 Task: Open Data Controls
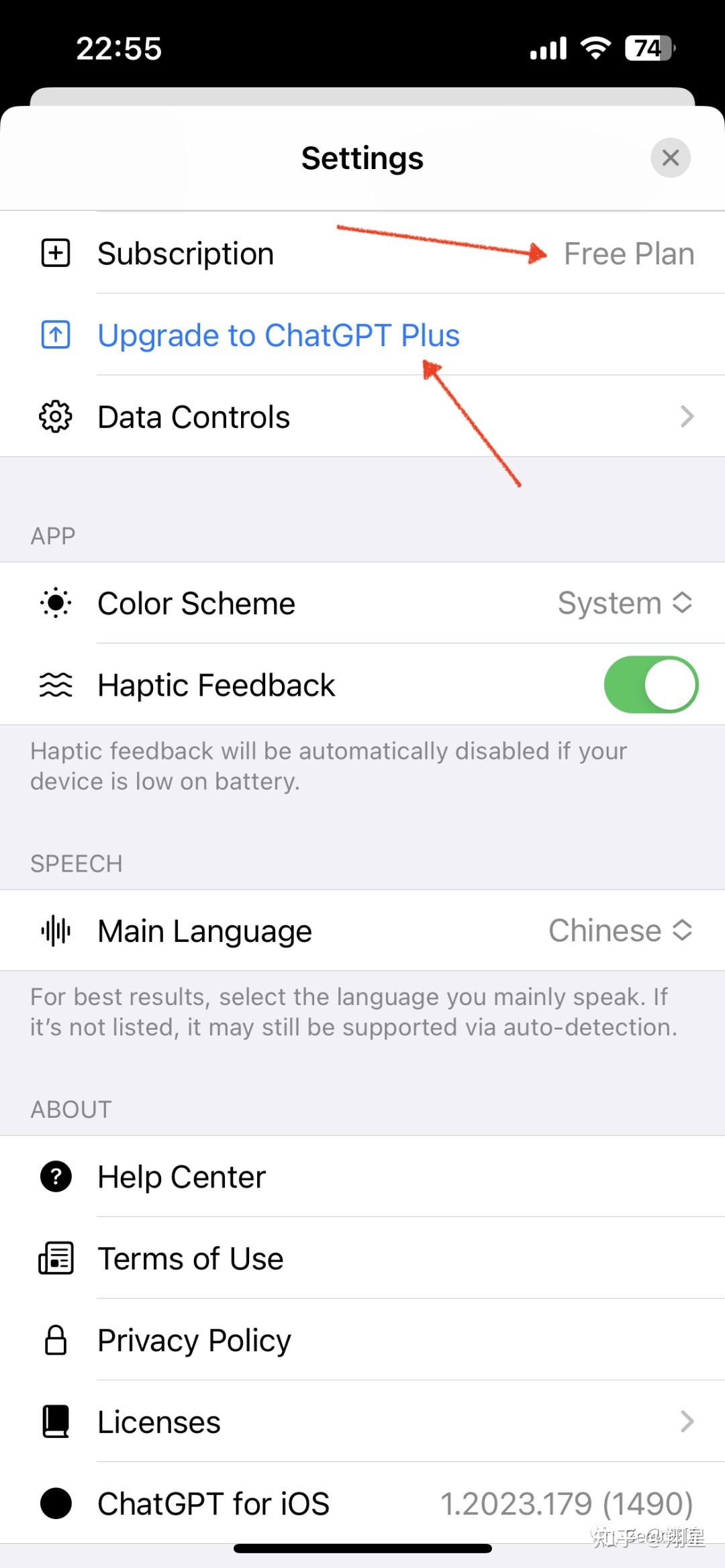coord(362,417)
